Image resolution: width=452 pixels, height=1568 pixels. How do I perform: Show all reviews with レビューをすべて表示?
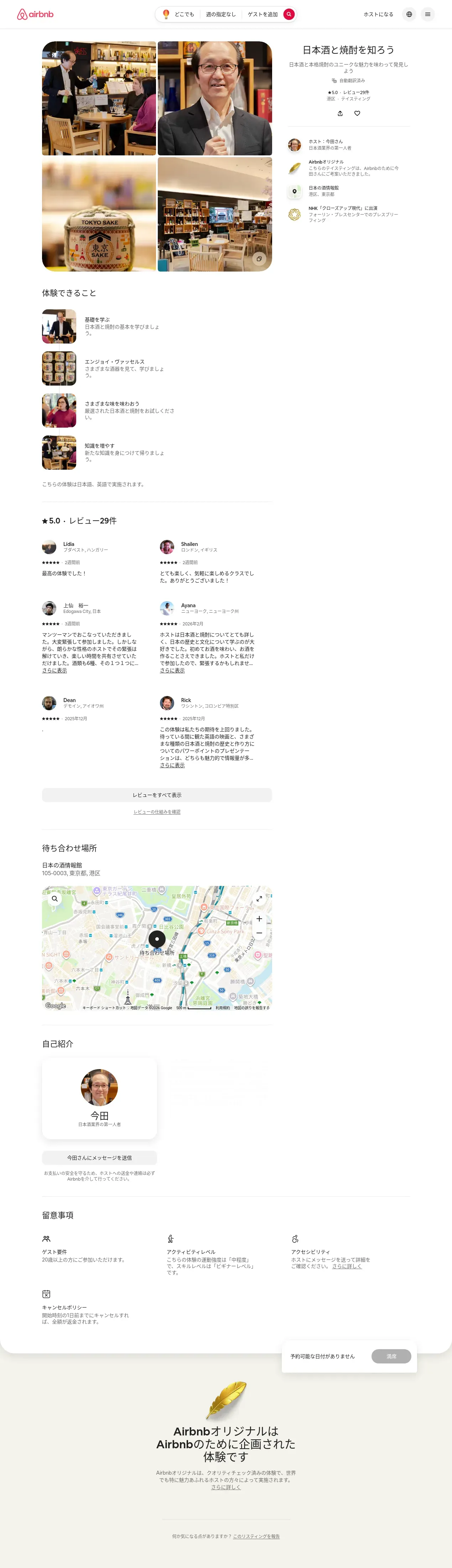(x=157, y=795)
